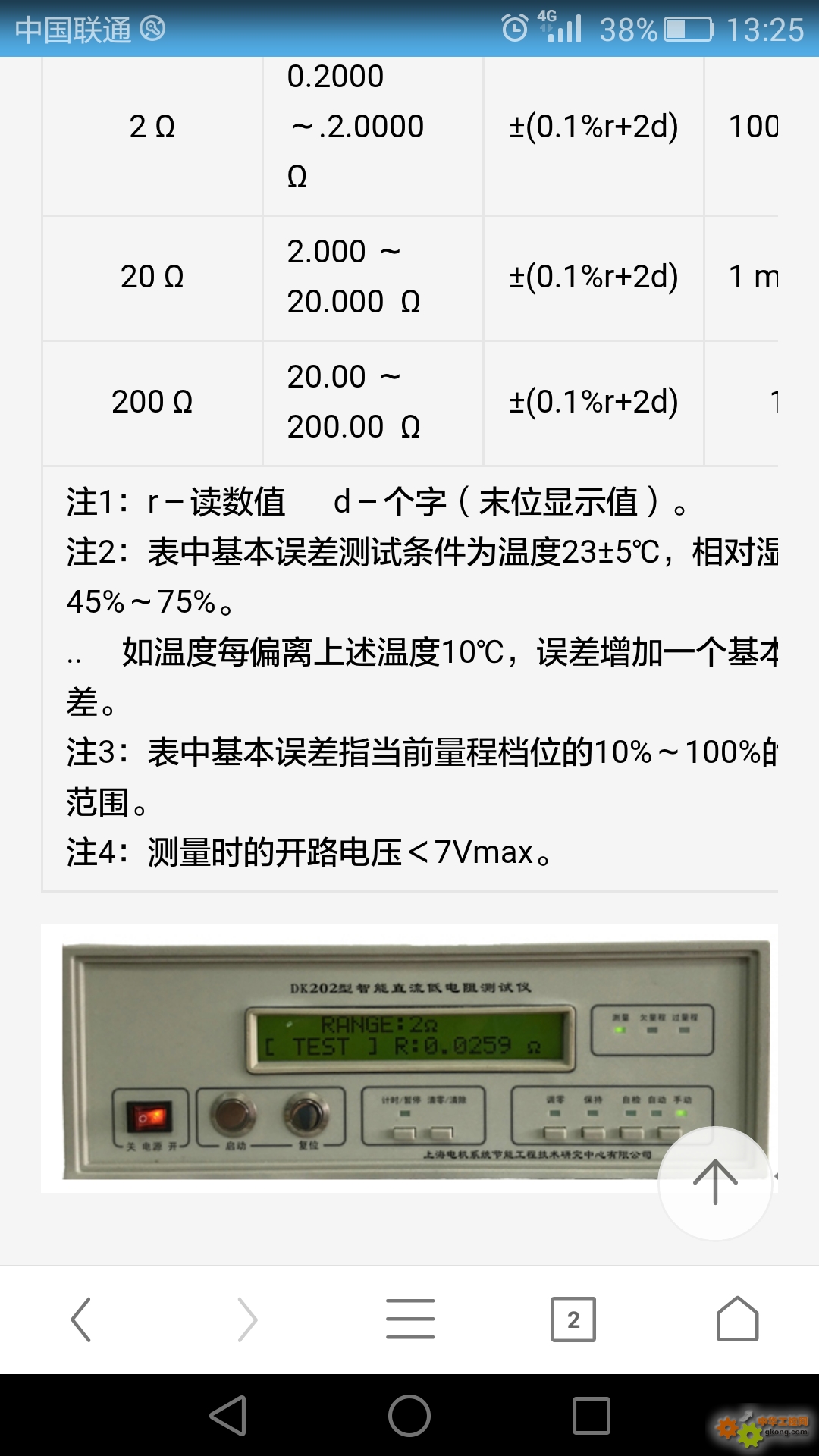Tap the system back button
Image resolution: width=819 pixels, height=1456 pixels.
(x=227, y=1416)
